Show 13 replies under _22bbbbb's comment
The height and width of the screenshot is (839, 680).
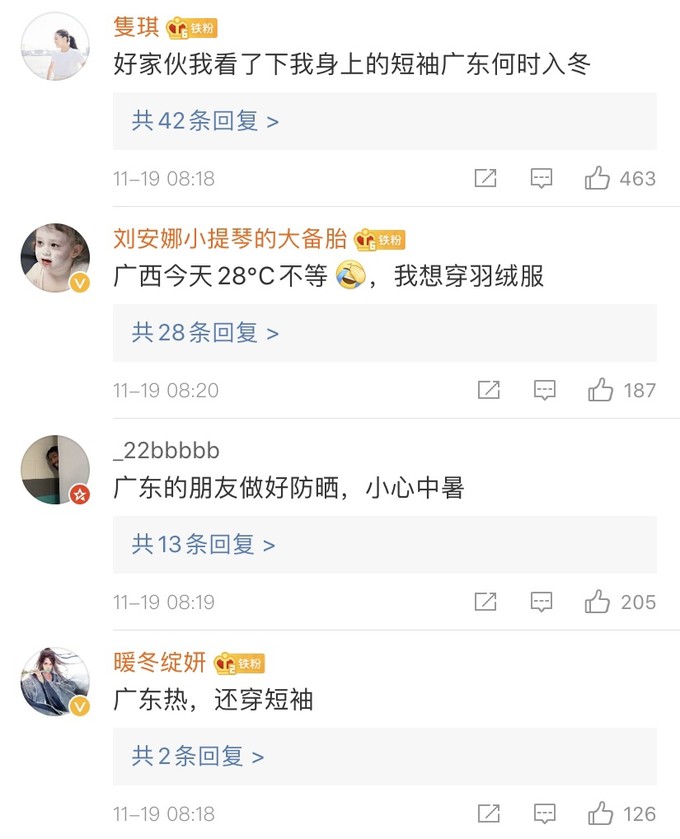point(203,545)
